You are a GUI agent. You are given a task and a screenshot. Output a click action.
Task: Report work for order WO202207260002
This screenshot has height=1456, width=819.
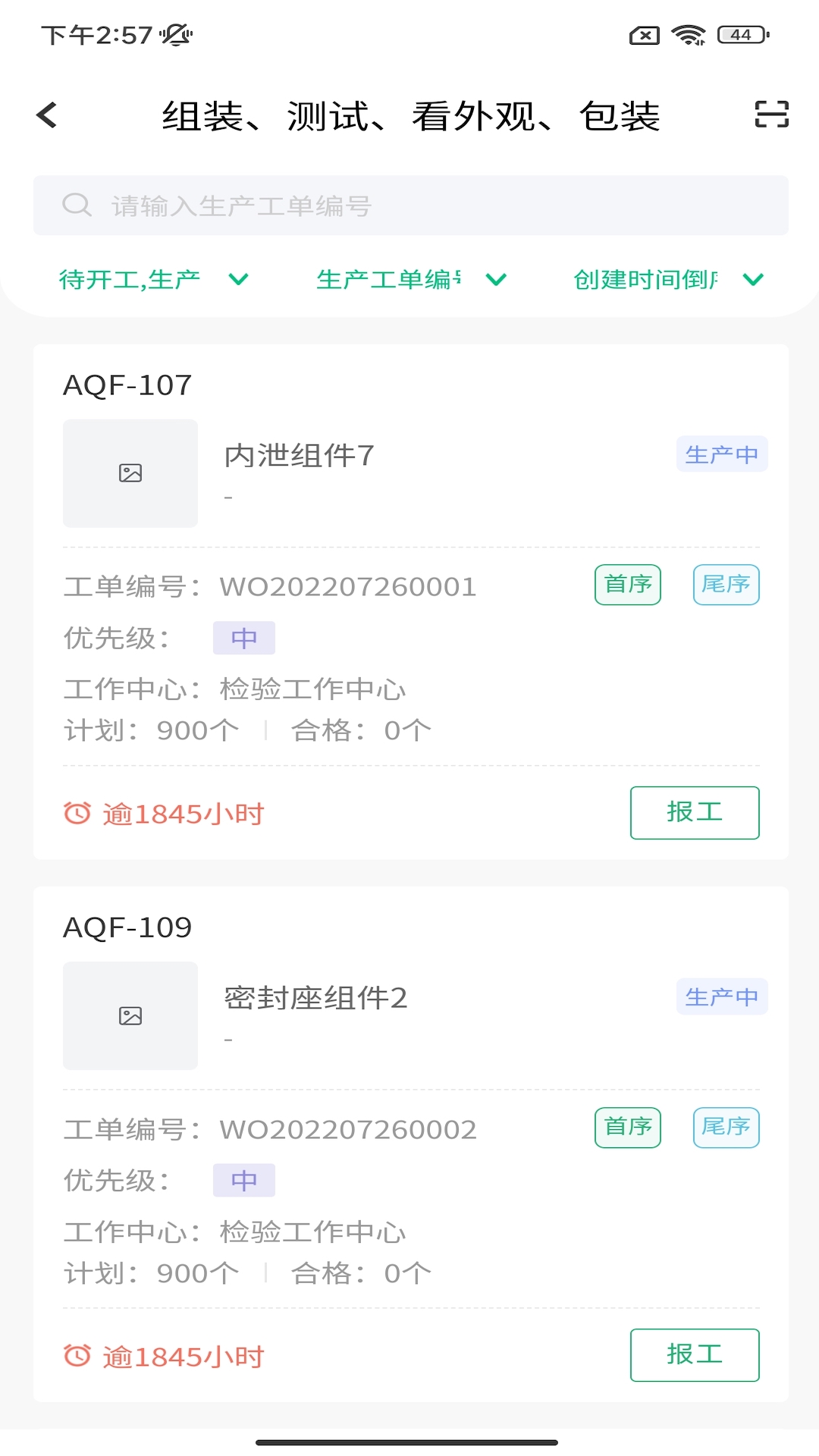694,1355
